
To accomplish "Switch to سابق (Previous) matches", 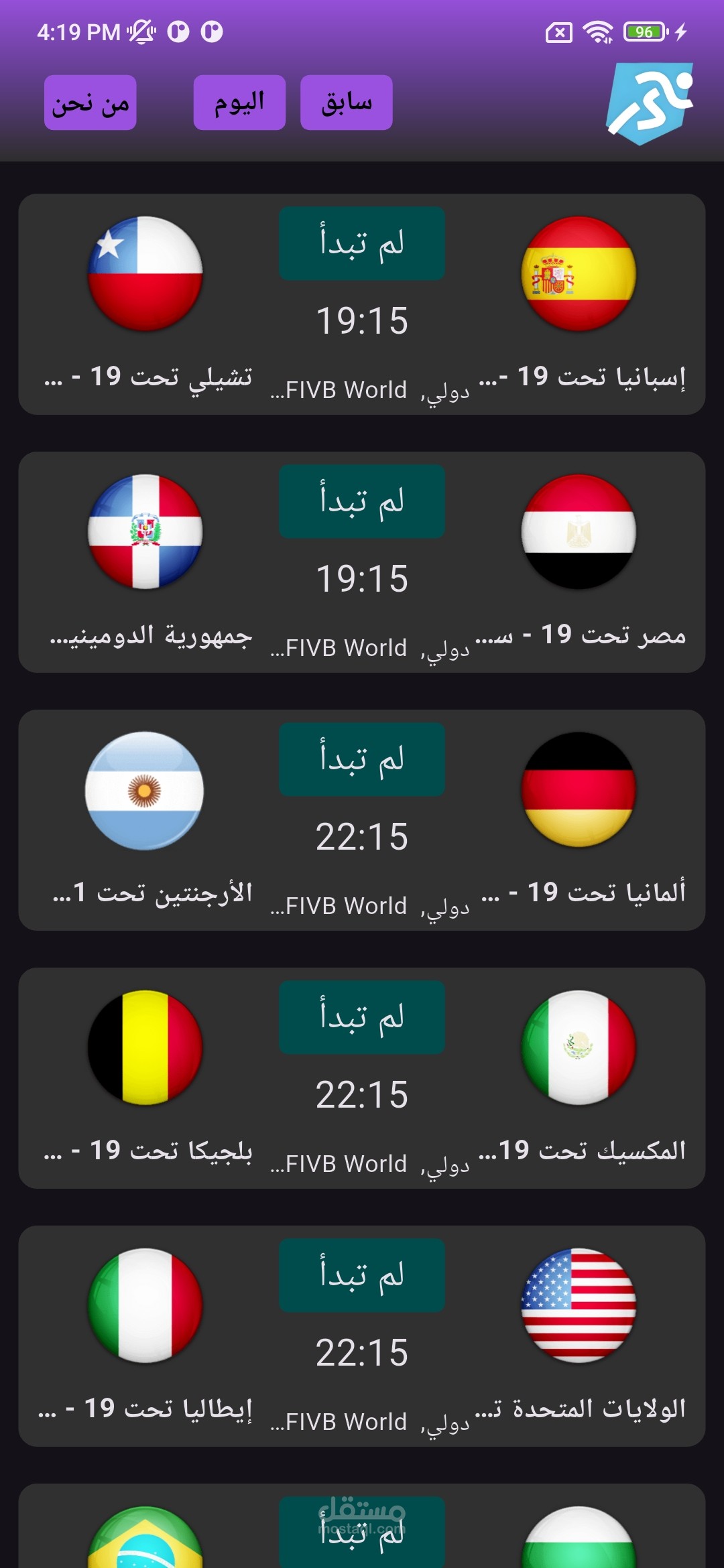I will 347,103.
